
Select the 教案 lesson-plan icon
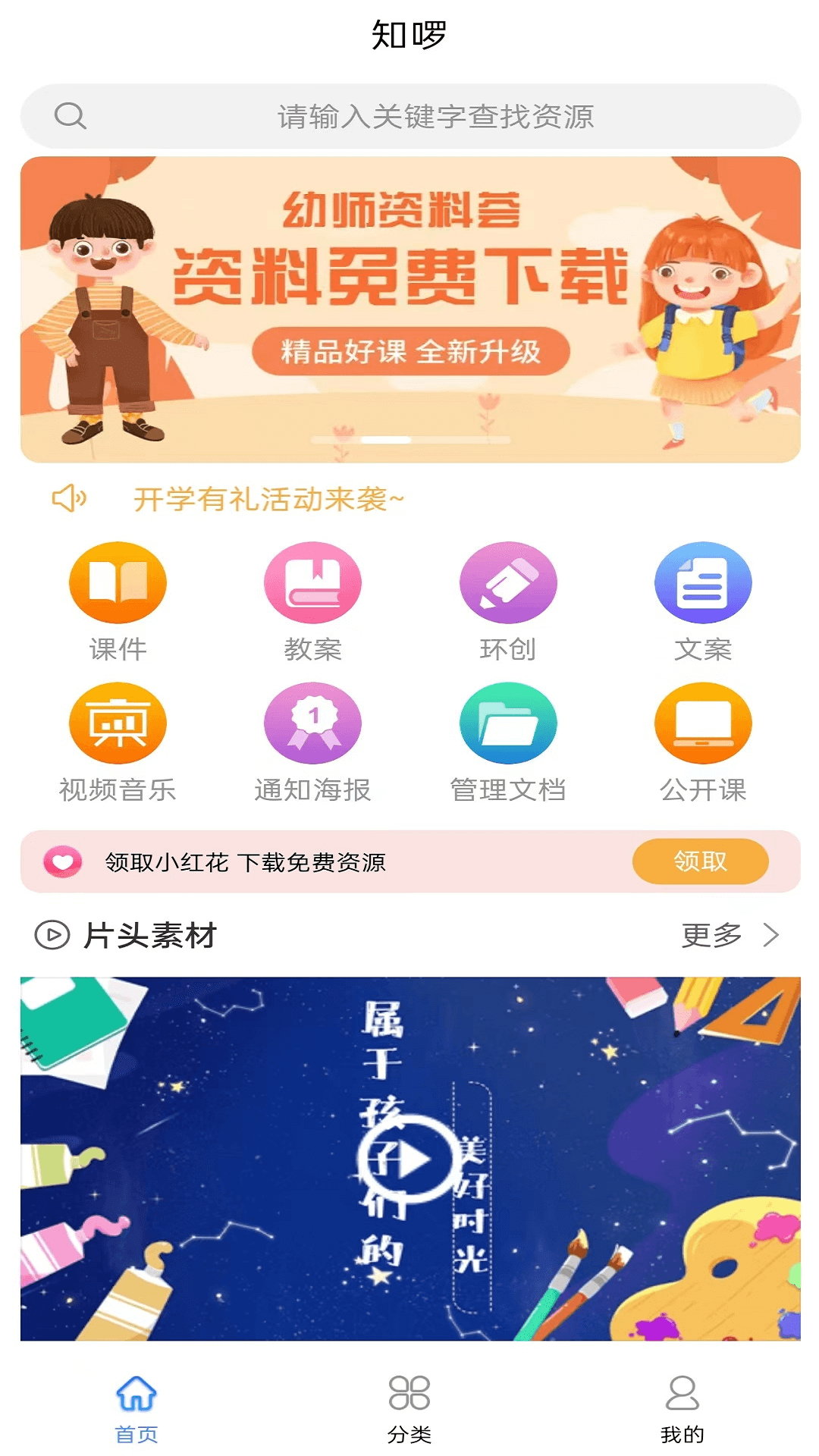[312, 582]
